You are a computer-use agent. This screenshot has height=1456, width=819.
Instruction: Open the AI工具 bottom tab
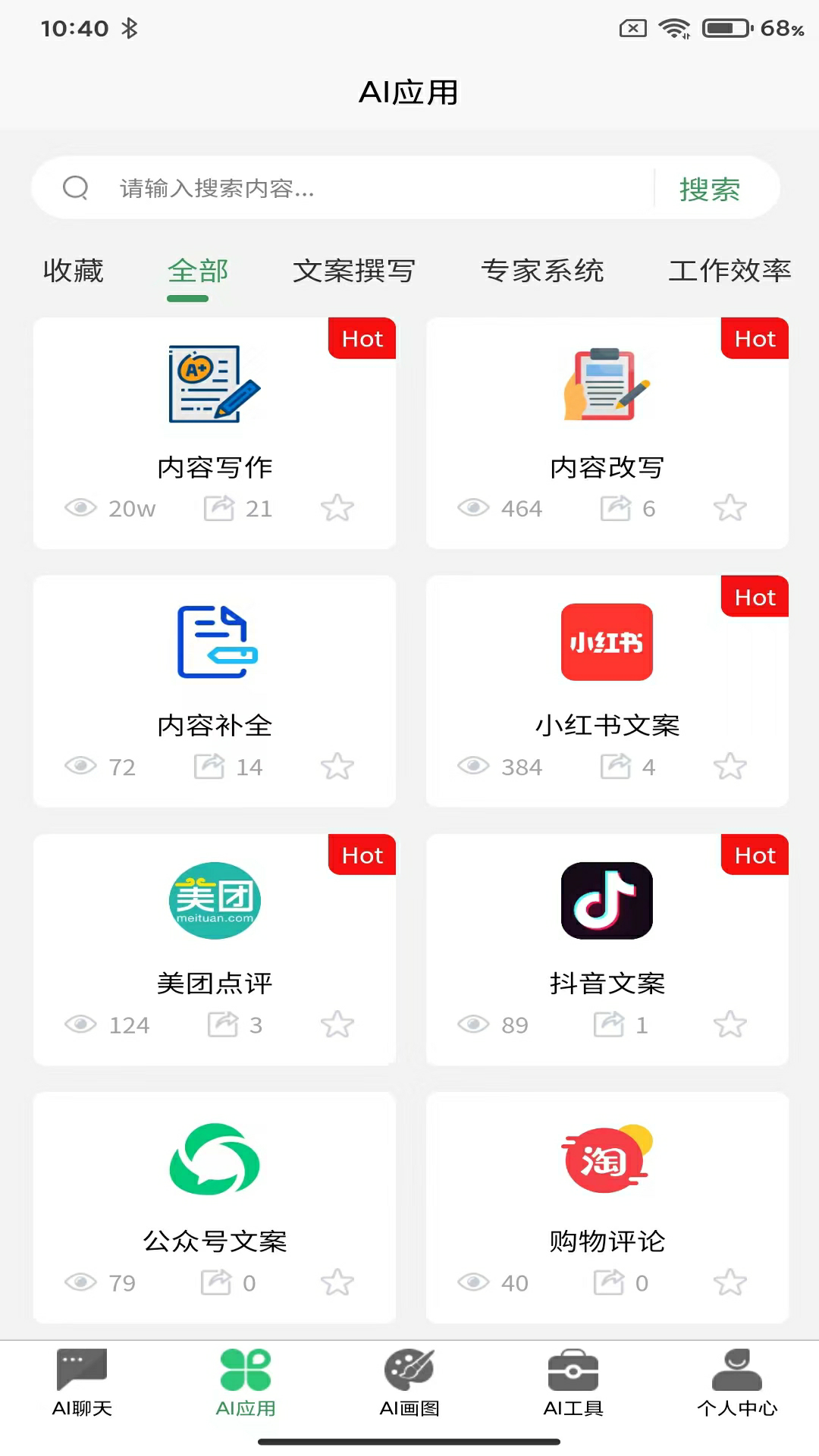(573, 1382)
